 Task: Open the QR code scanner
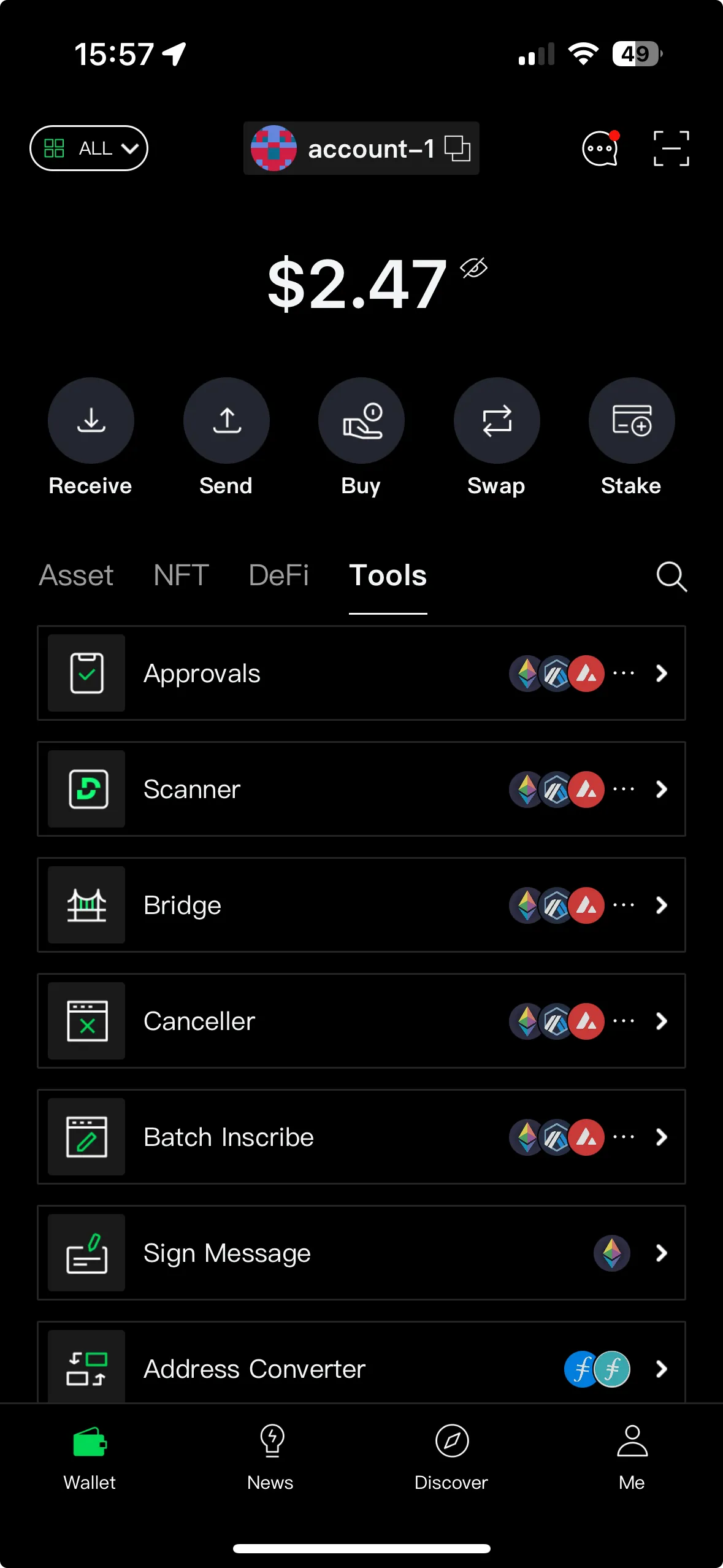coord(671,148)
